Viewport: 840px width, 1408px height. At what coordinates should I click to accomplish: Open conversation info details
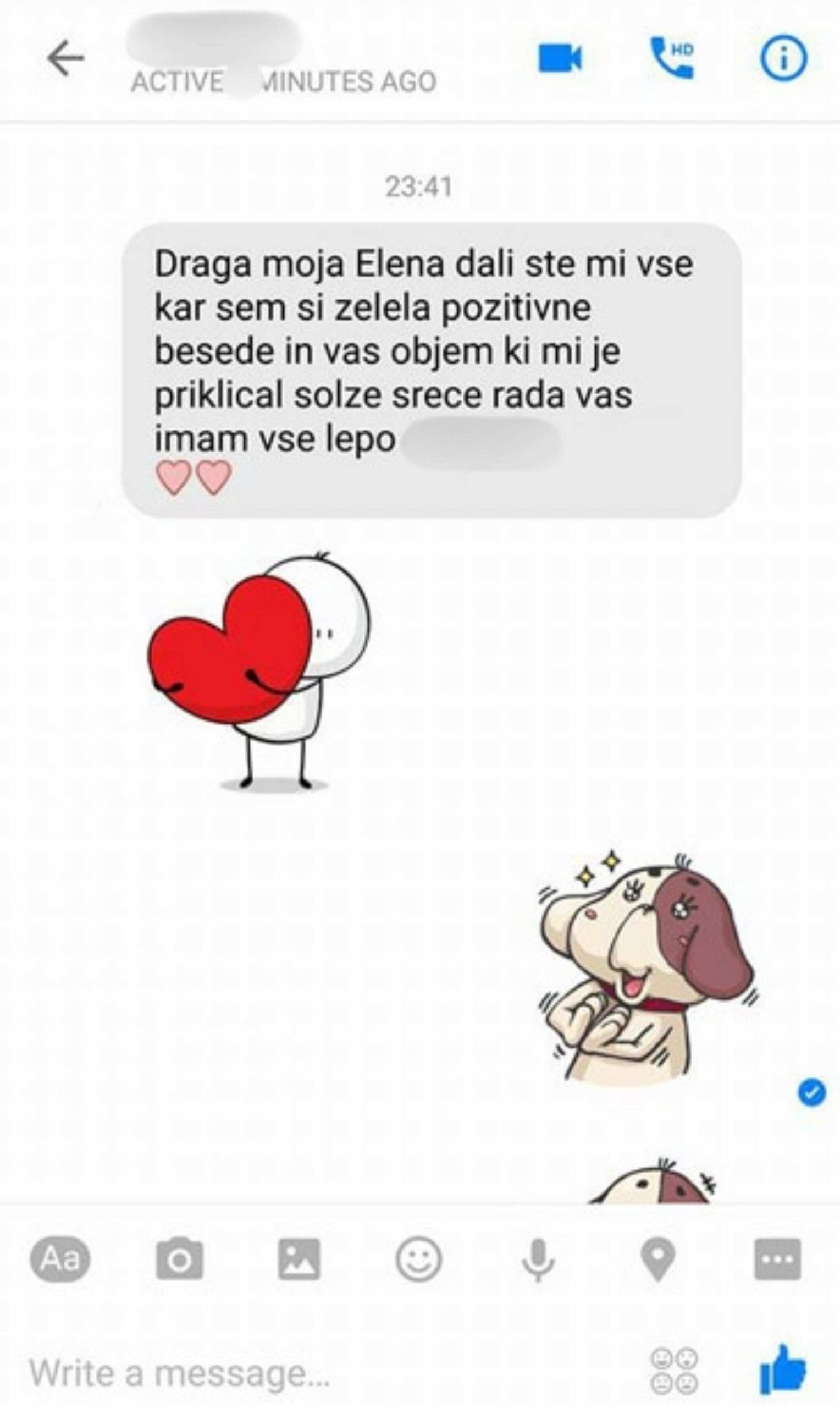[x=783, y=58]
